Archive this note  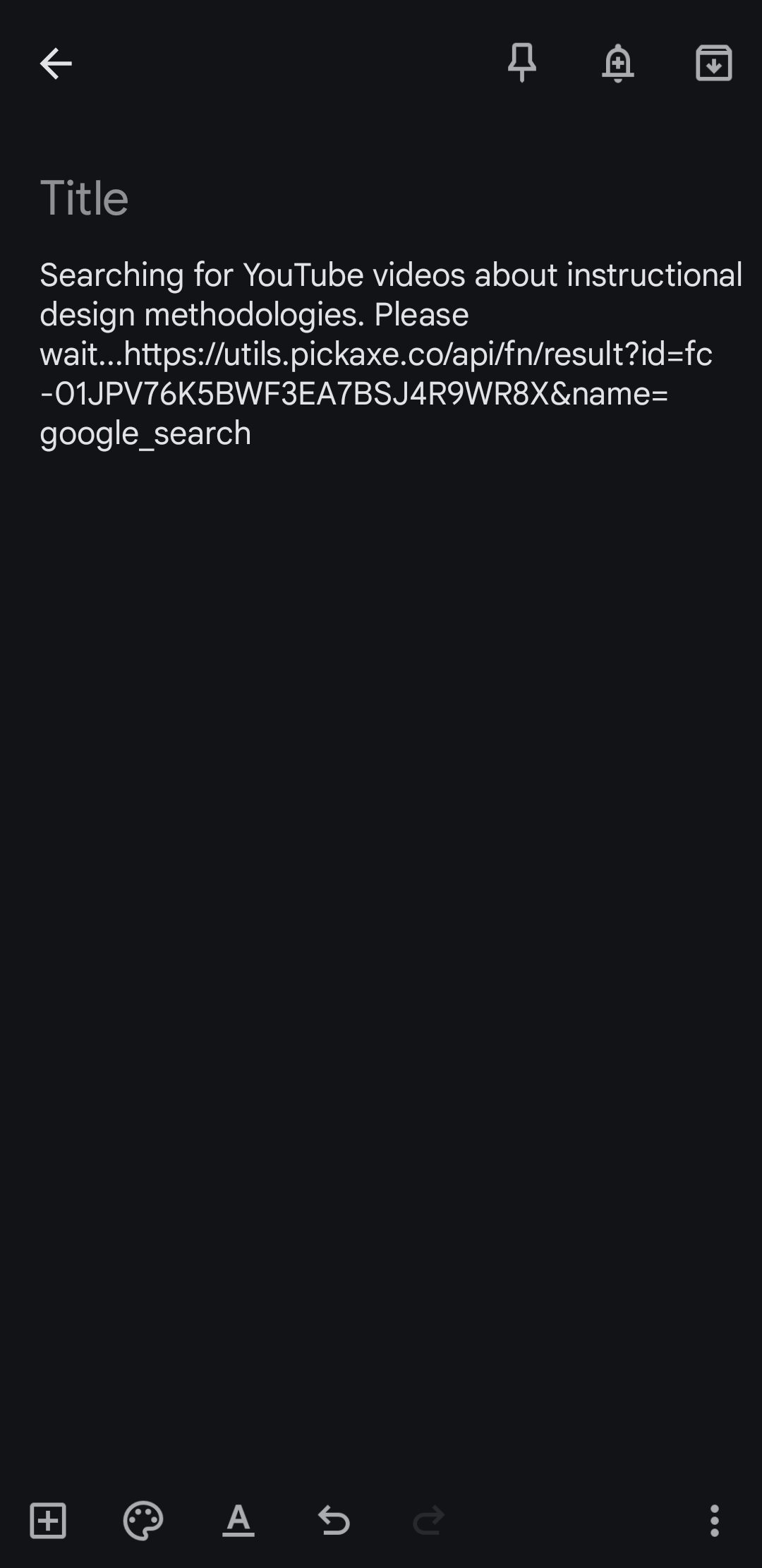(x=714, y=63)
